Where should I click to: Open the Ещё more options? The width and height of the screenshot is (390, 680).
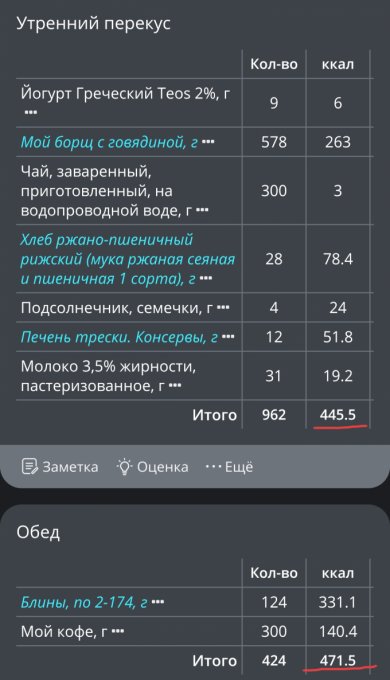(229, 467)
